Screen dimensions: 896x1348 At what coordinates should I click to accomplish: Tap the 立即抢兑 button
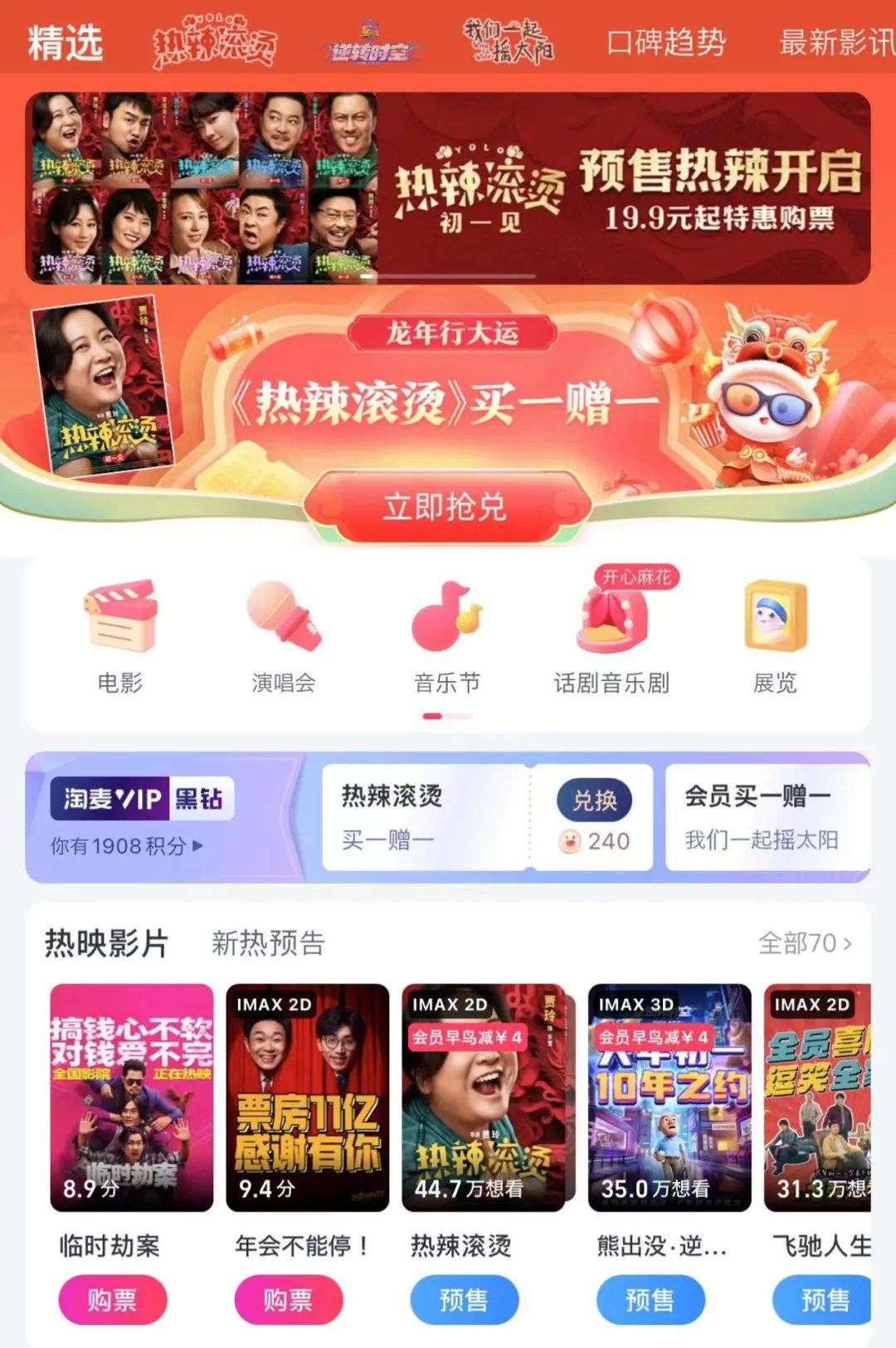[446, 506]
